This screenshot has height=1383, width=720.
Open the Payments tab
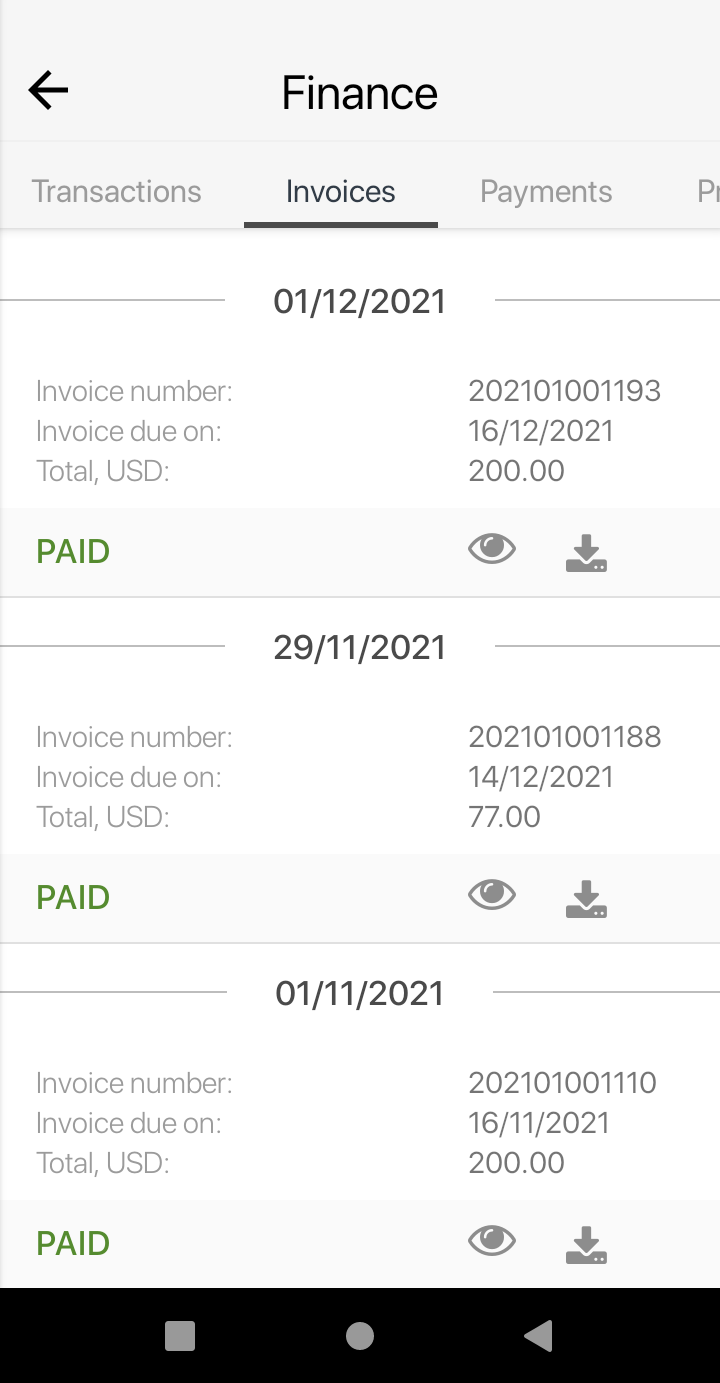click(546, 191)
